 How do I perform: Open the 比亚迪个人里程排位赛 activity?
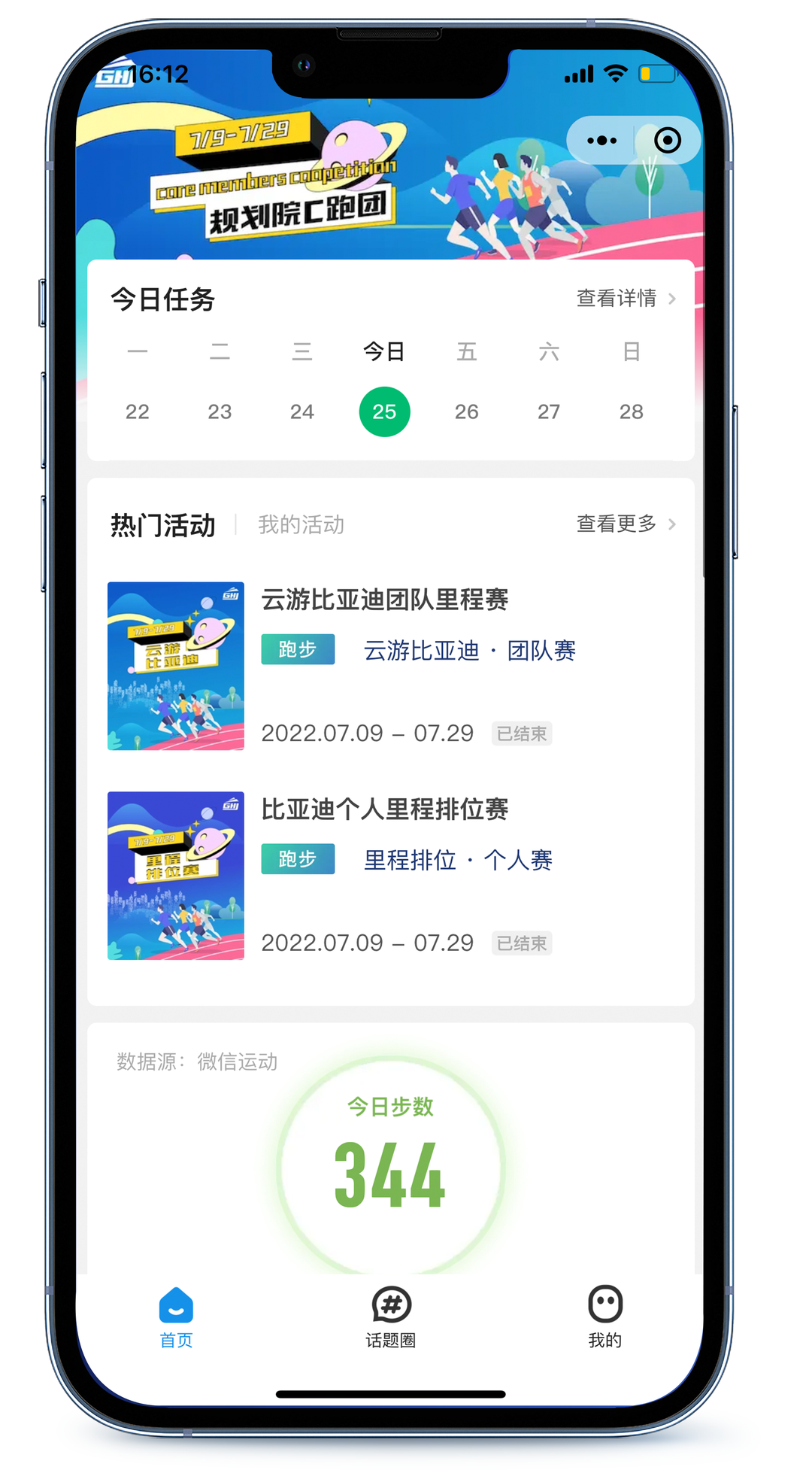click(x=384, y=809)
